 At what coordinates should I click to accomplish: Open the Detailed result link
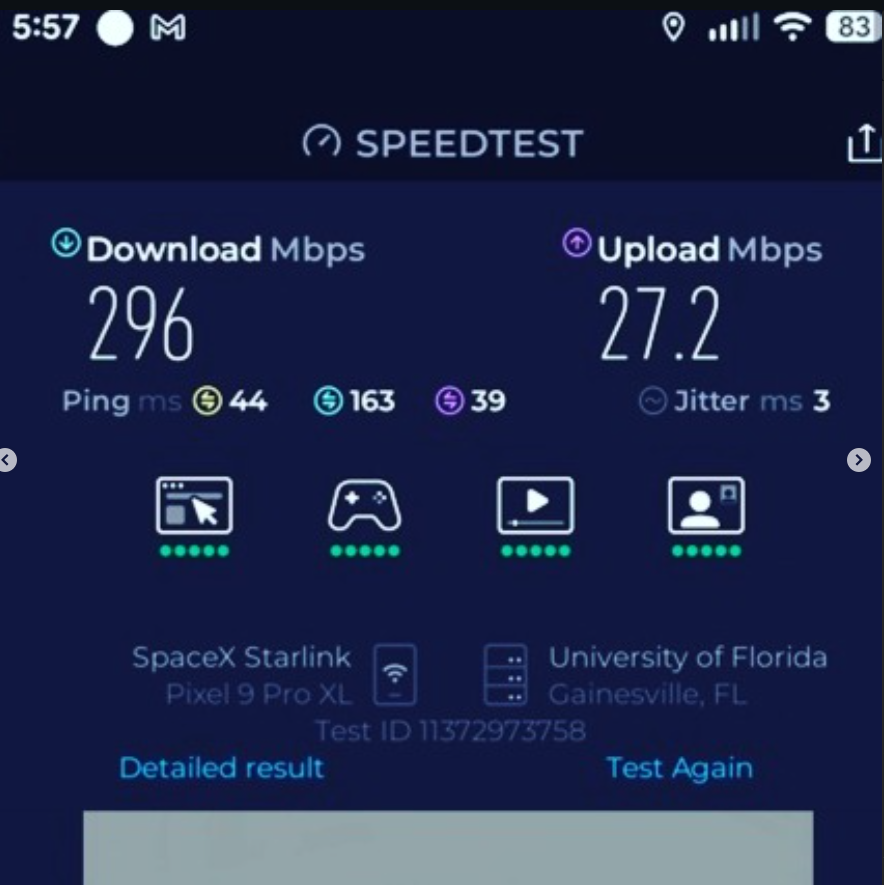tap(221, 768)
